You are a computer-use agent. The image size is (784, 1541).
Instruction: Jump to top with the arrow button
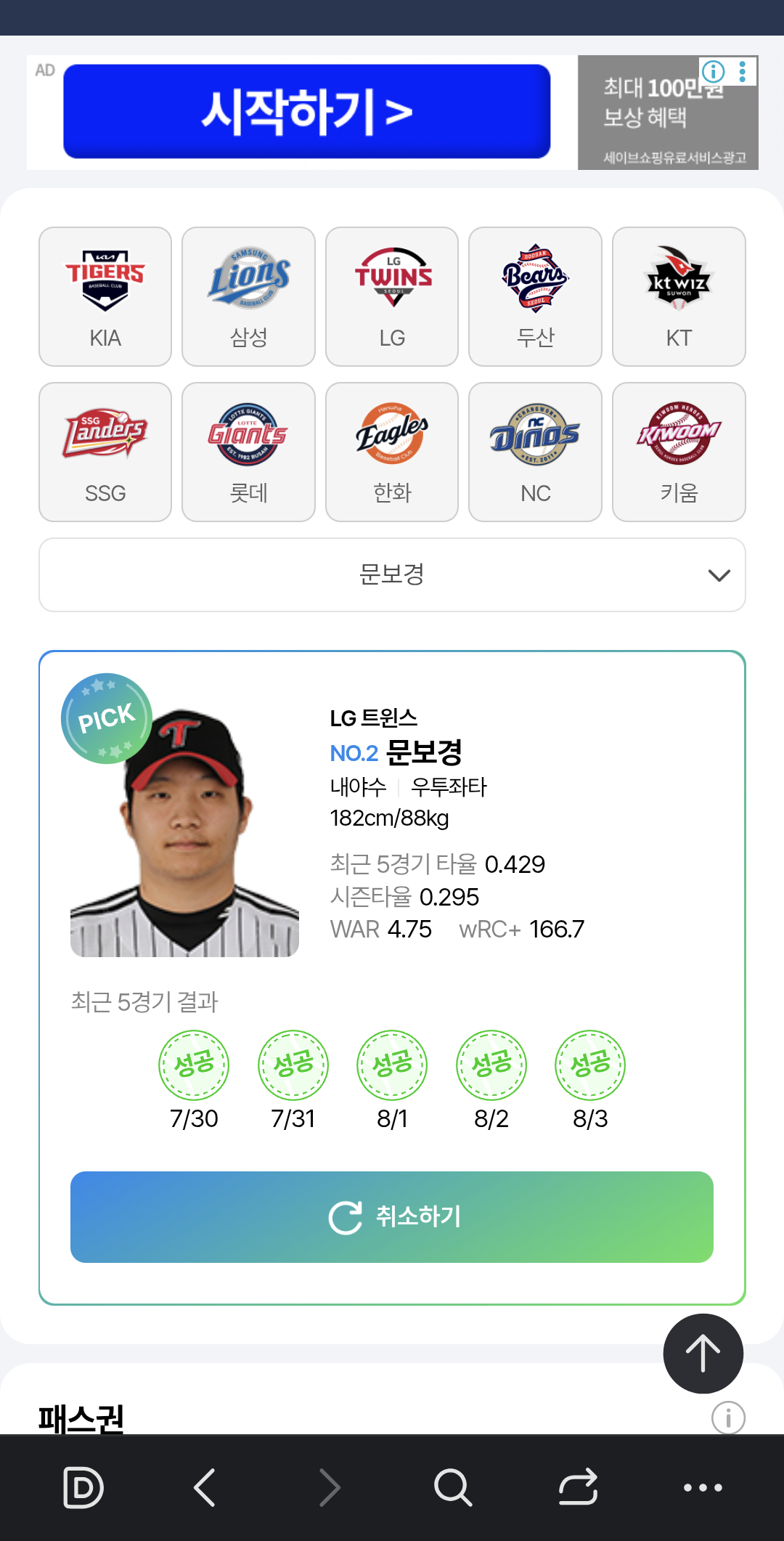pos(703,1354)
